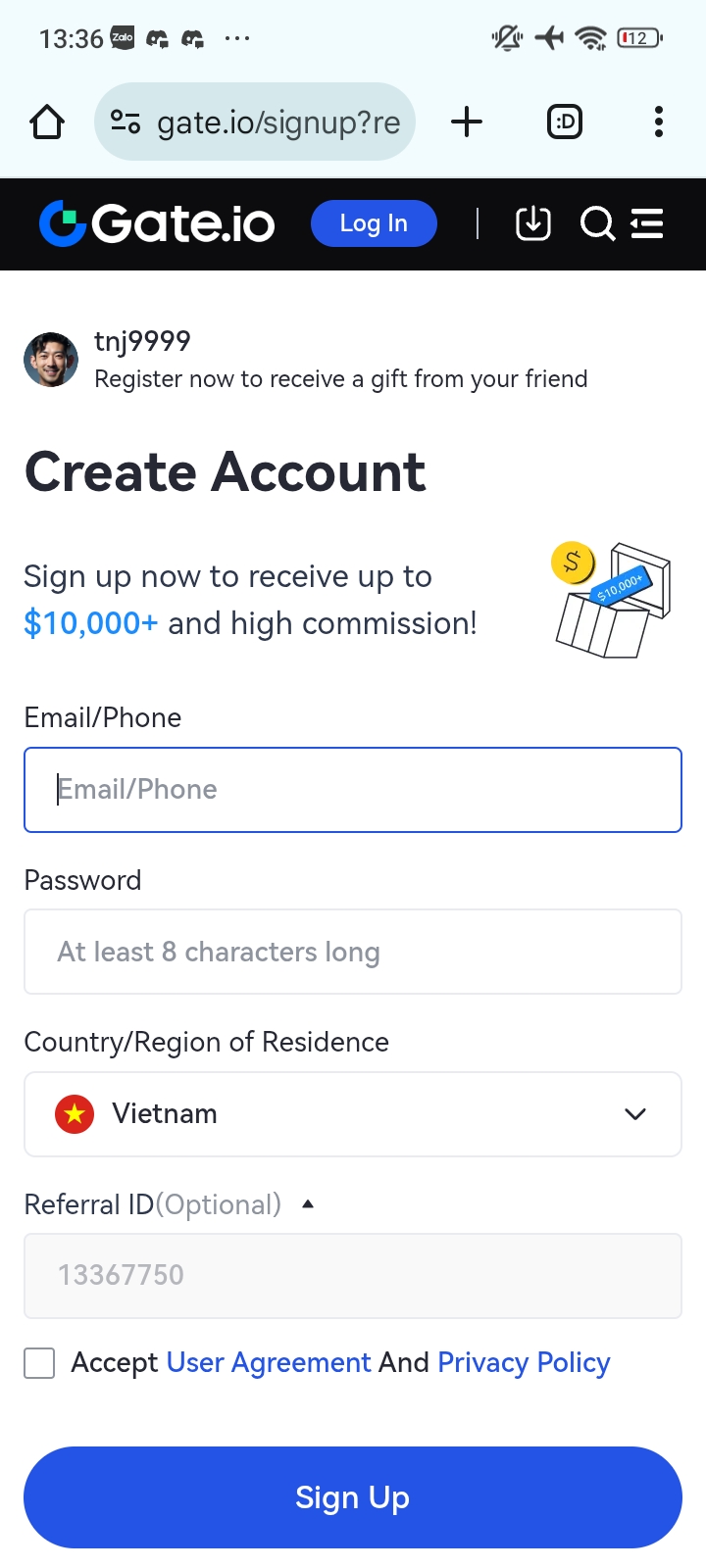Open the Privacy Policy link
This screenshot has height=1568, width=706.
(524, 1363)
